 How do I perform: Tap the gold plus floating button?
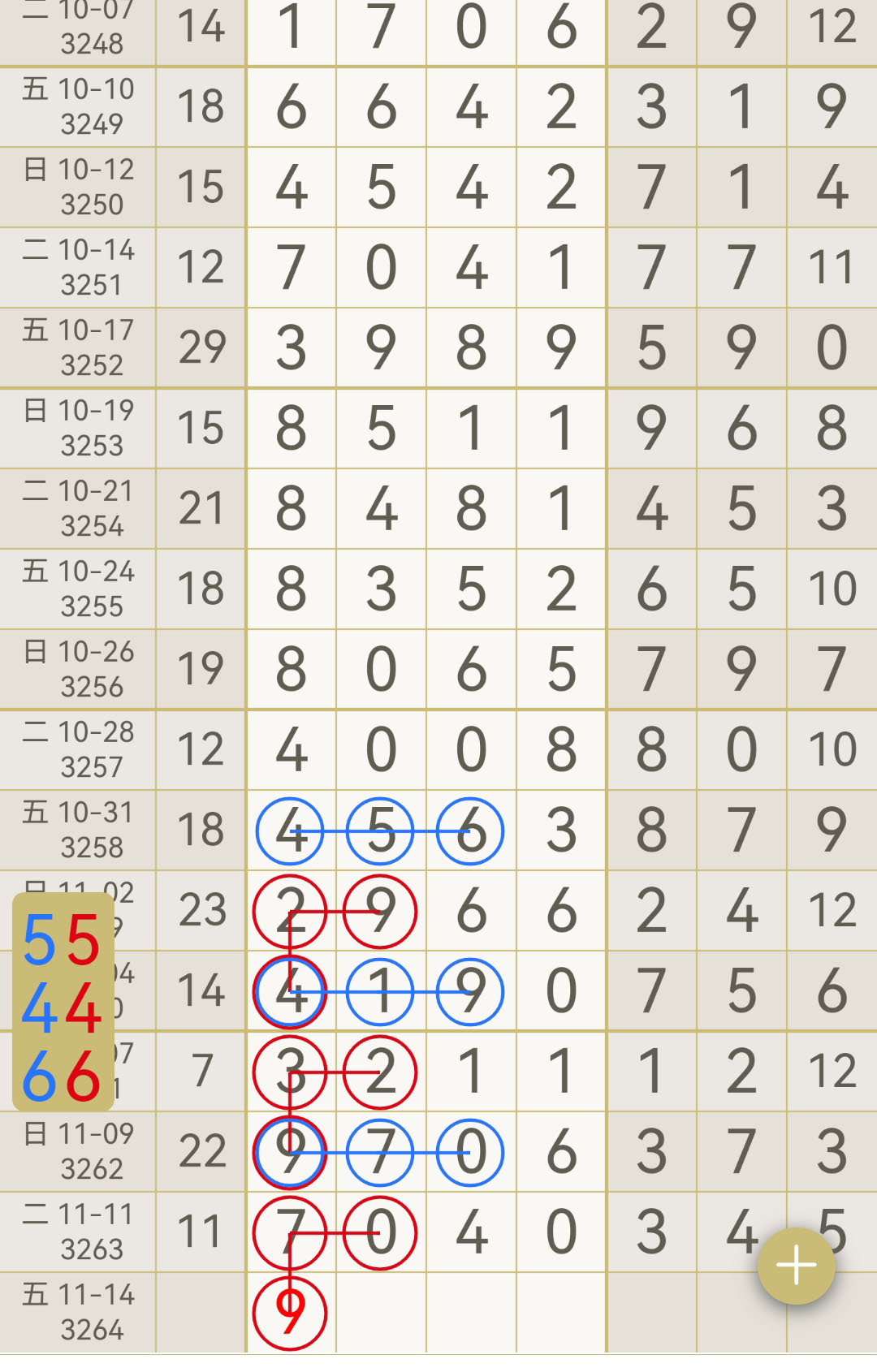(796, 1266)
